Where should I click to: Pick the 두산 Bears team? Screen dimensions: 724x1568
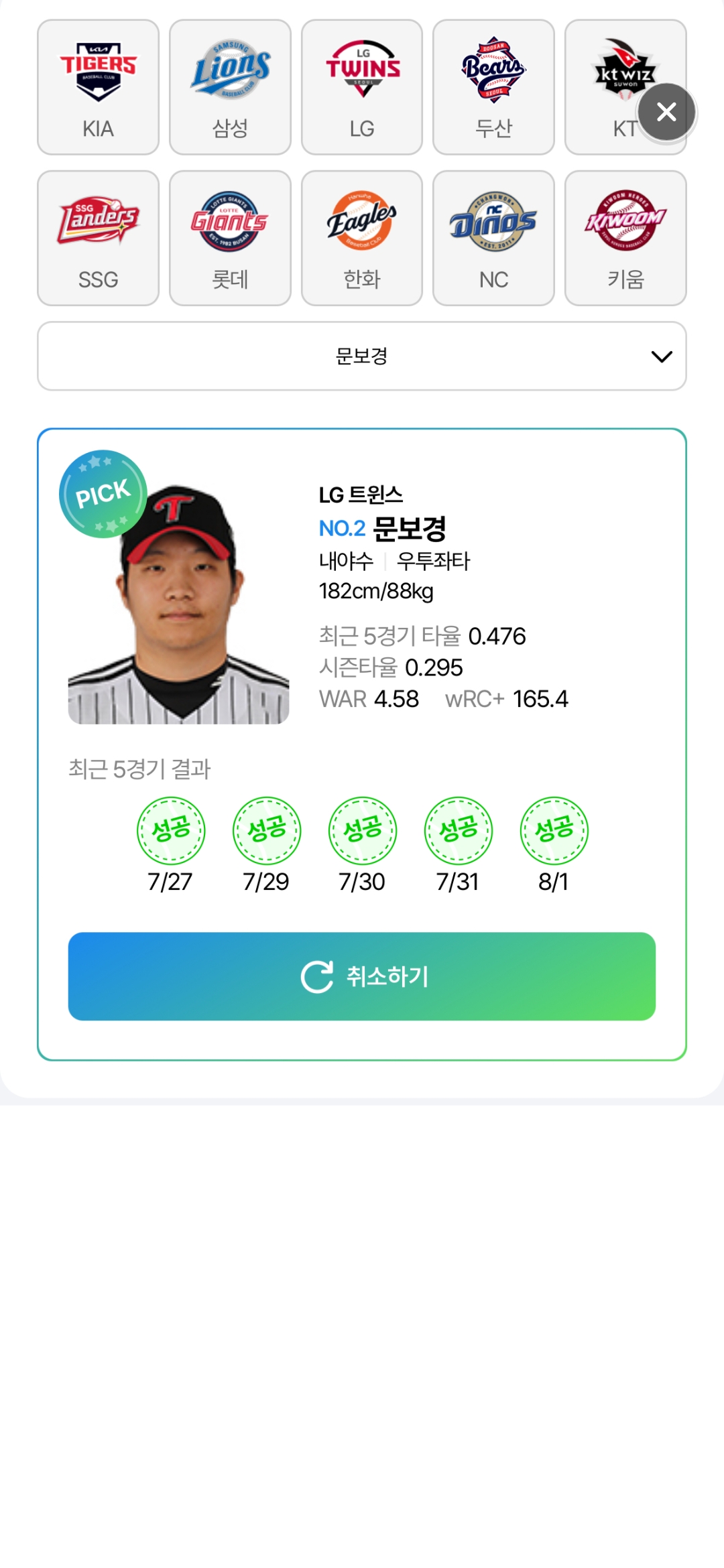[x=493, y=87]
